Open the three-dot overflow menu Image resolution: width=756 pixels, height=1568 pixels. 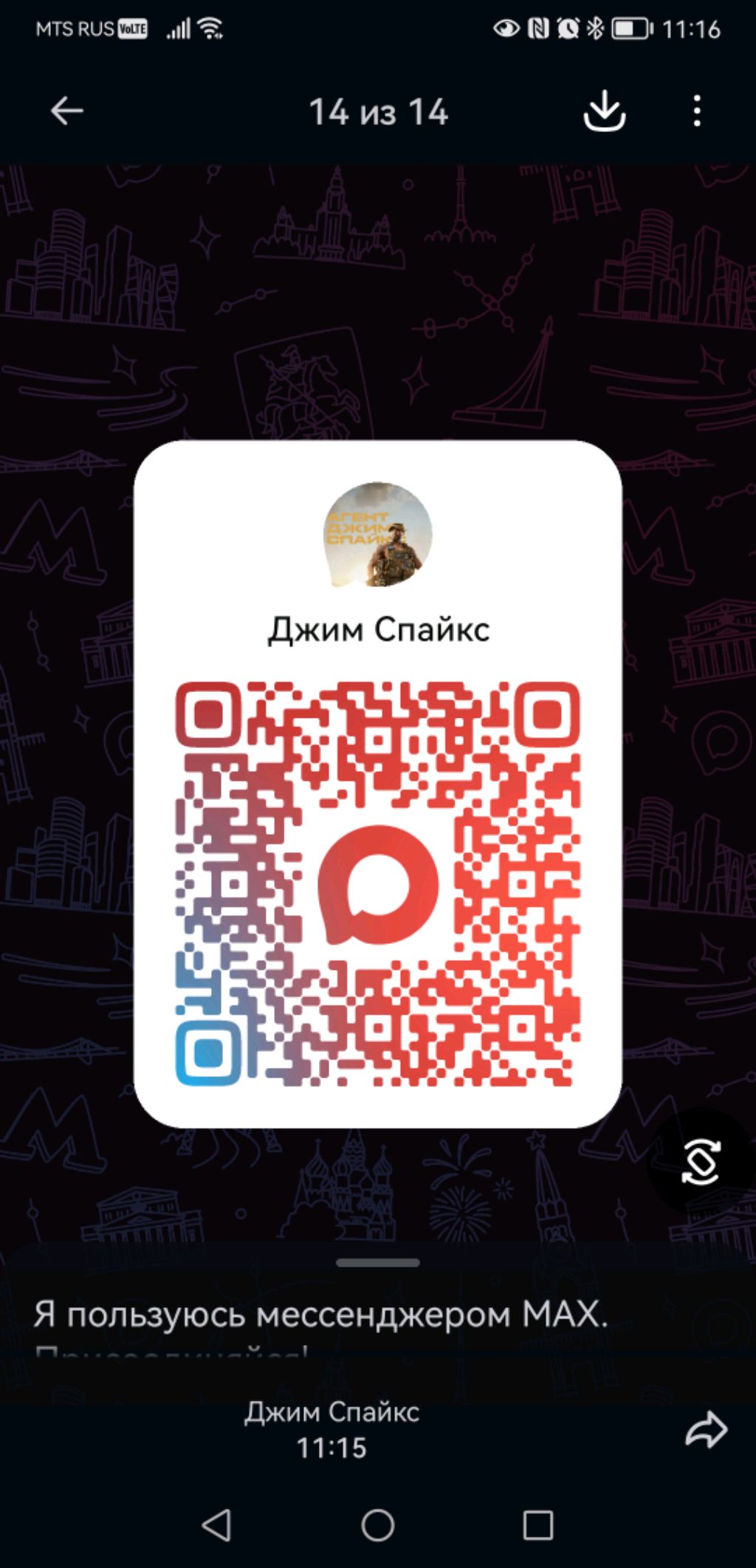coord(697,112)
